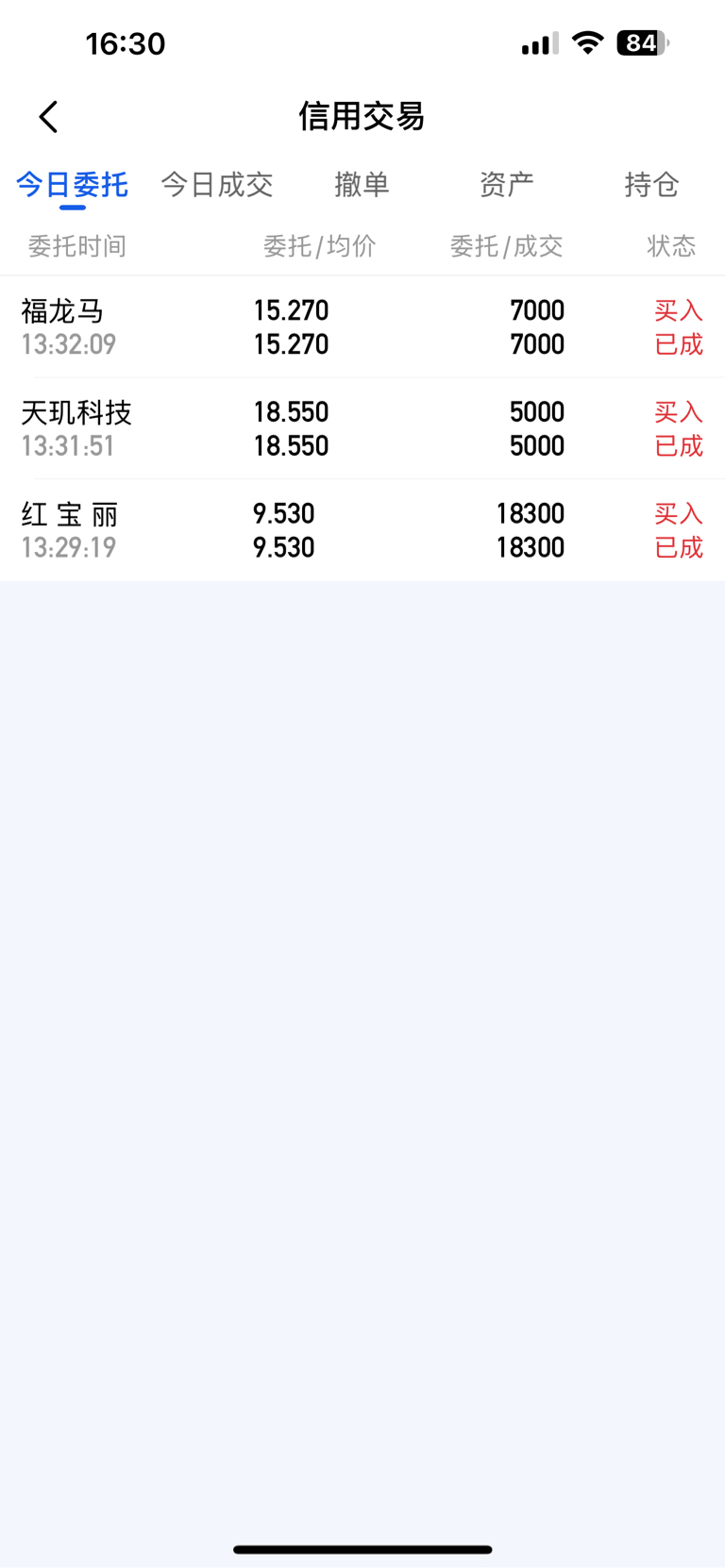
Task: Open the 天玑科技 order entry
Action: coord(362,428)
